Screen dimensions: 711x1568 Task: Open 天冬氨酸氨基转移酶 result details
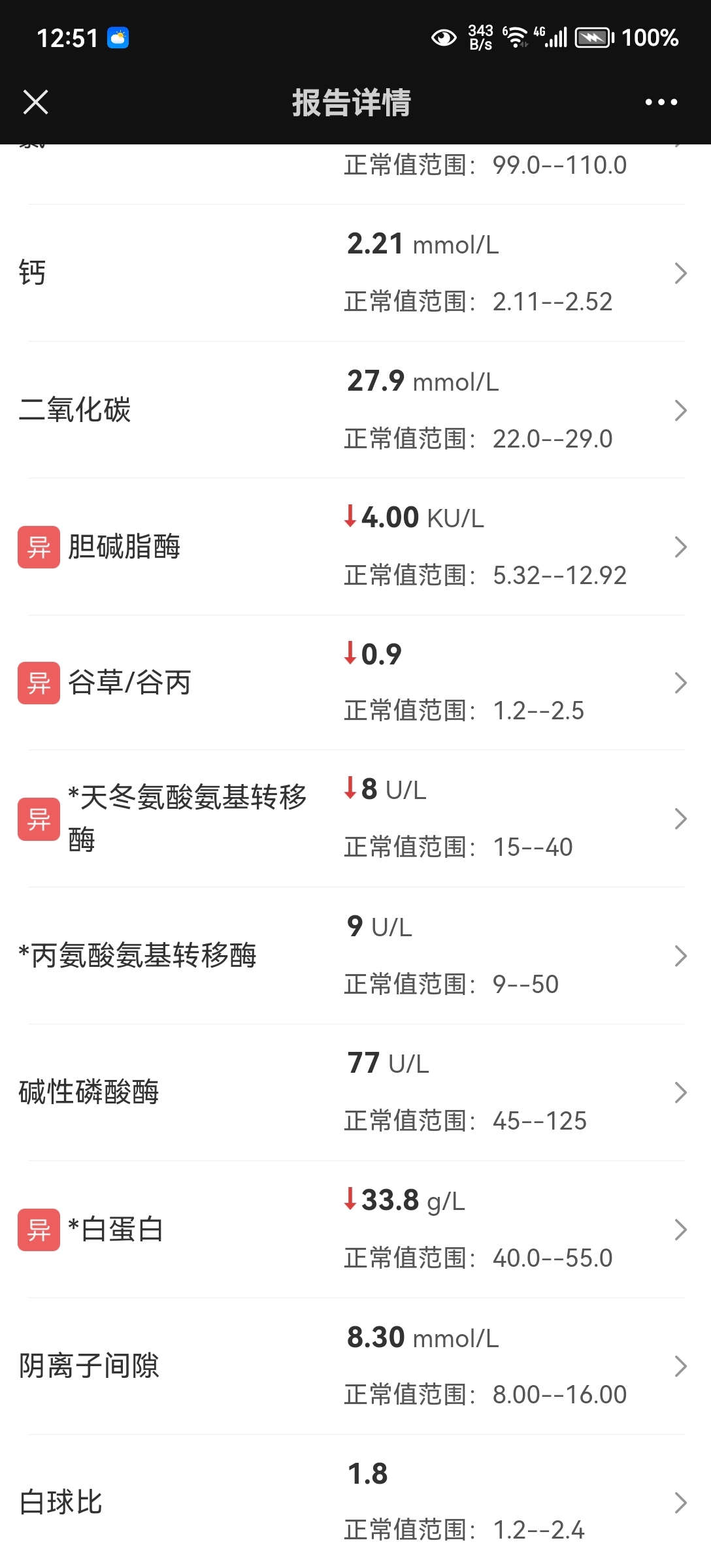355,819
